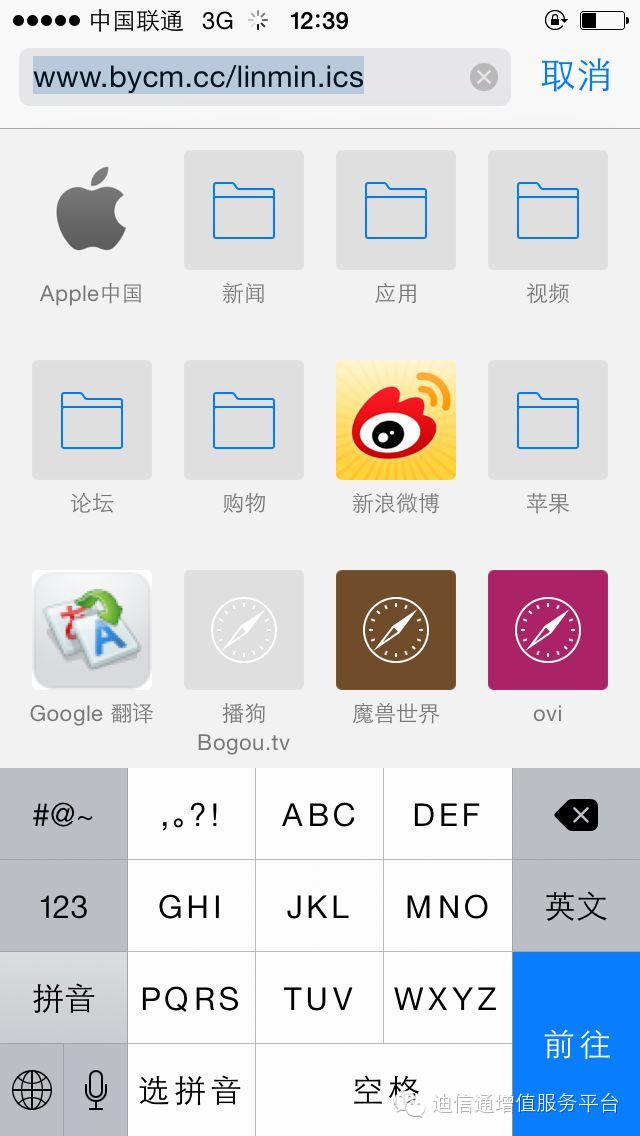
Task: Open the 购物 bookmarks folder
Action: 244,420
